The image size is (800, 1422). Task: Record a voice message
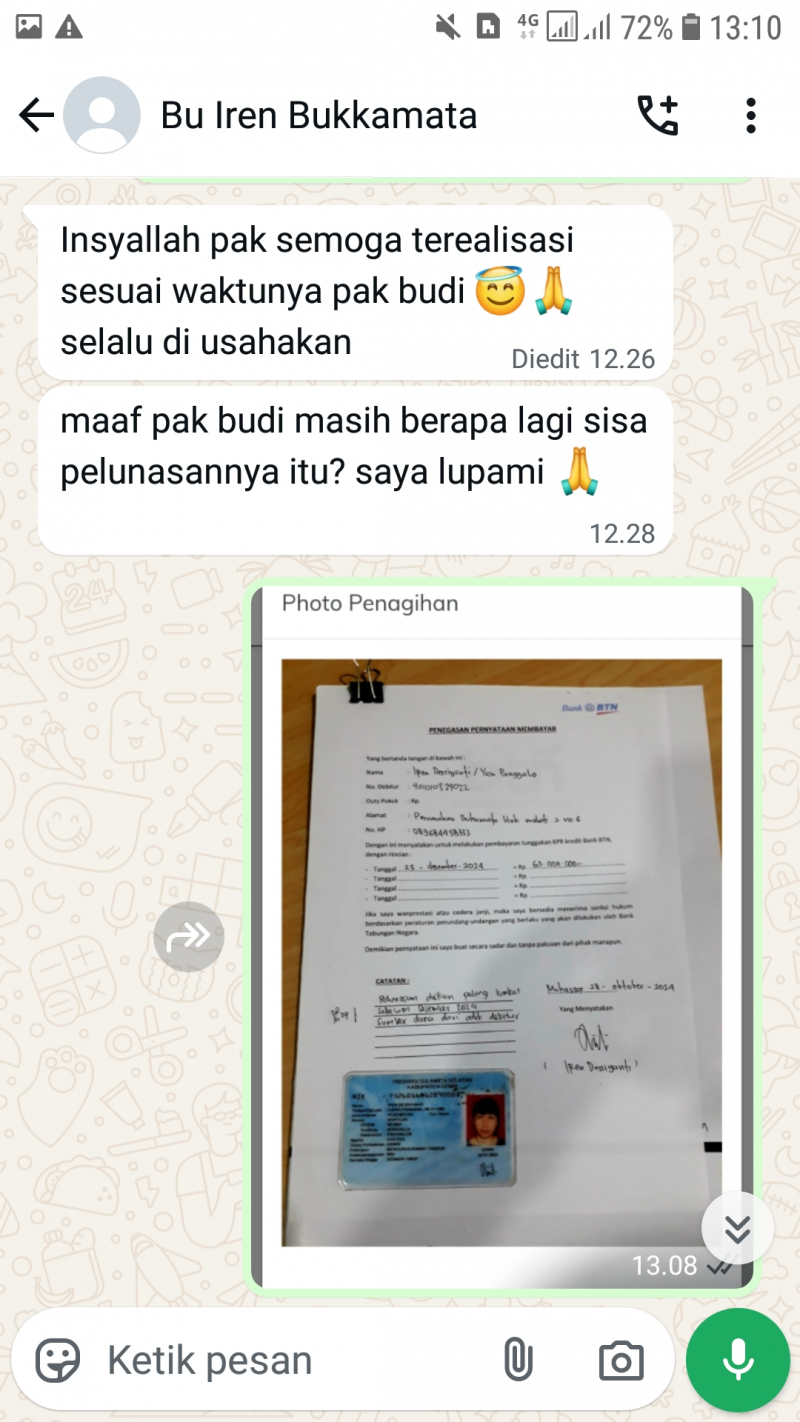click(738, 1359)
